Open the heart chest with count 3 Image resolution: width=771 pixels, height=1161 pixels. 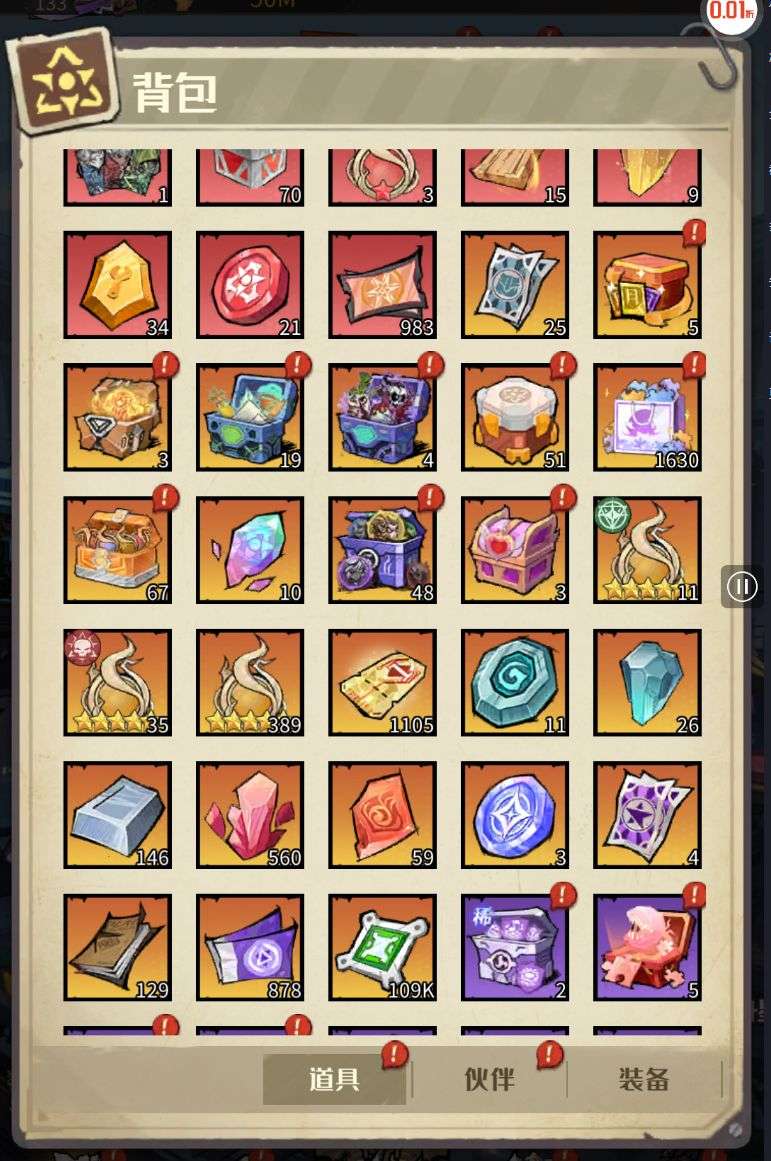pos(515,550)
